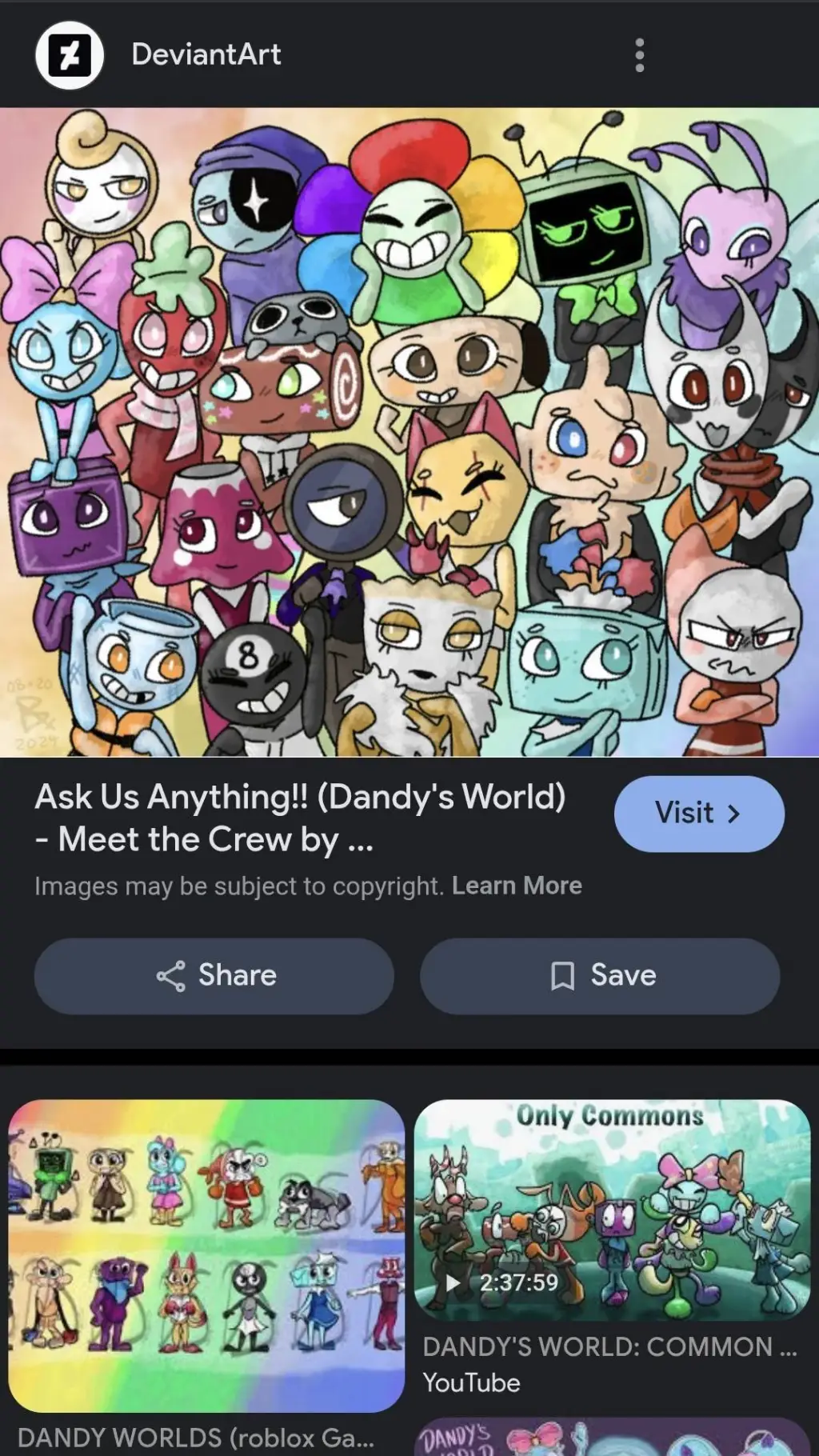Open the Ask Us Anything DeviantArt title
The width and height of the screenshot is (819, 1456).
(x=301, y=818)
